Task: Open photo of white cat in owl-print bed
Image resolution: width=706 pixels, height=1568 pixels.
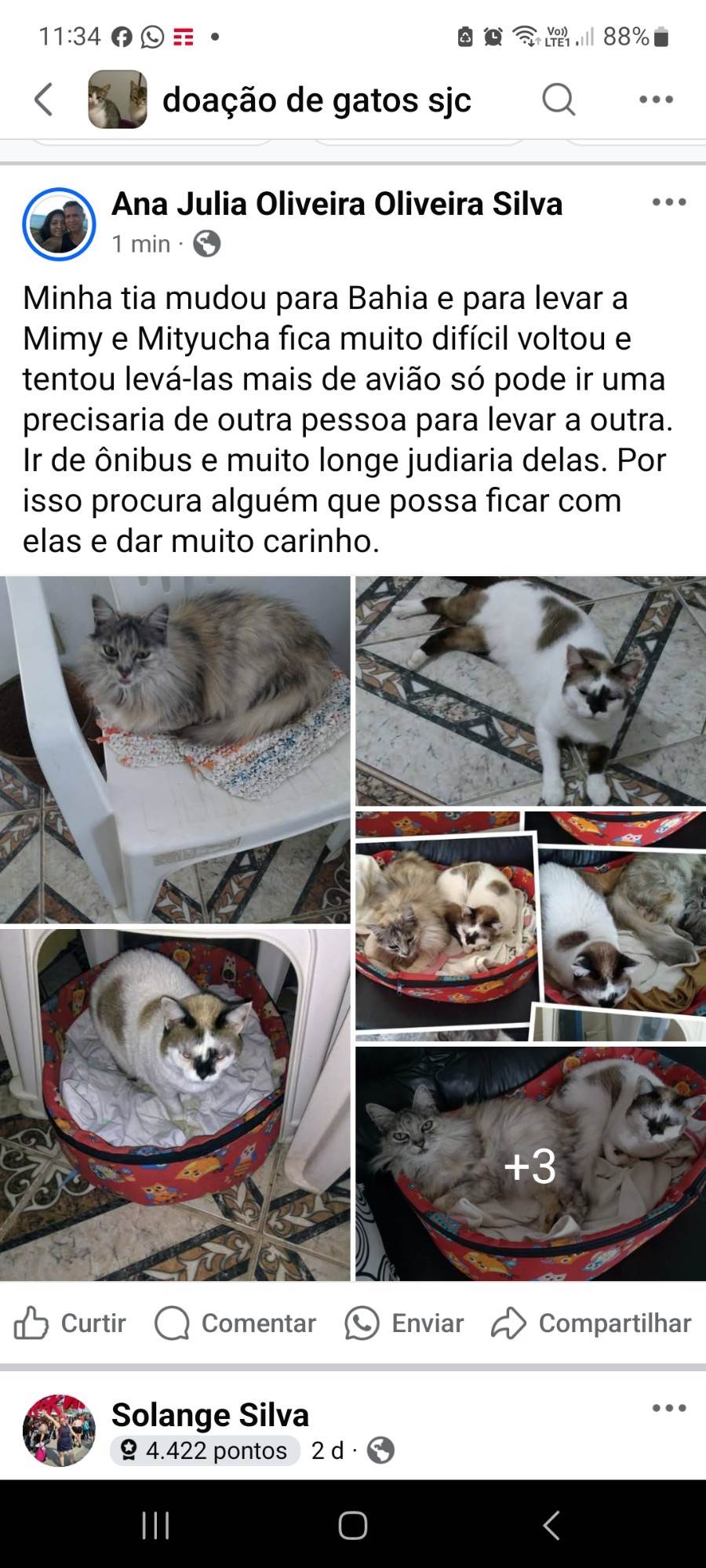Action: [175, 1104]
